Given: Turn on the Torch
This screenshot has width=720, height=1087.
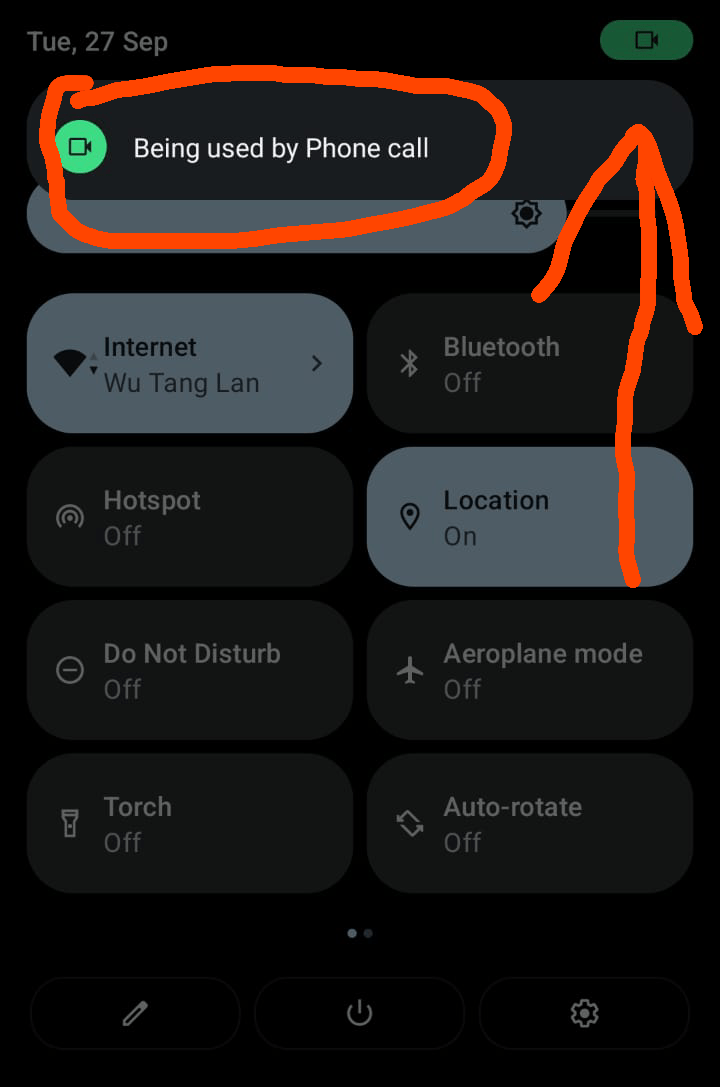Looking at the screenshot, I should click(x=190, y=823).
